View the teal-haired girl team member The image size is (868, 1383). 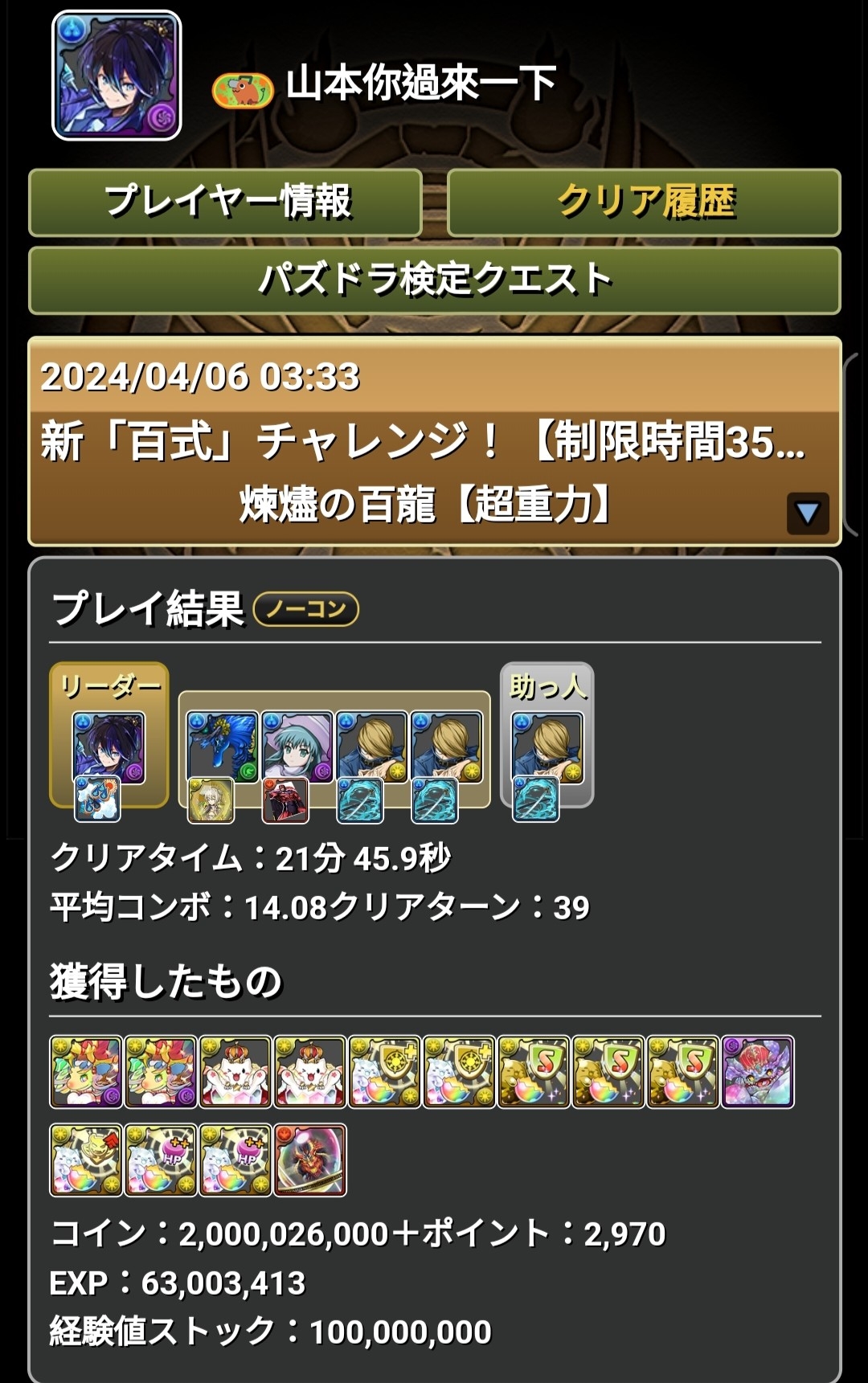point(297,746)
